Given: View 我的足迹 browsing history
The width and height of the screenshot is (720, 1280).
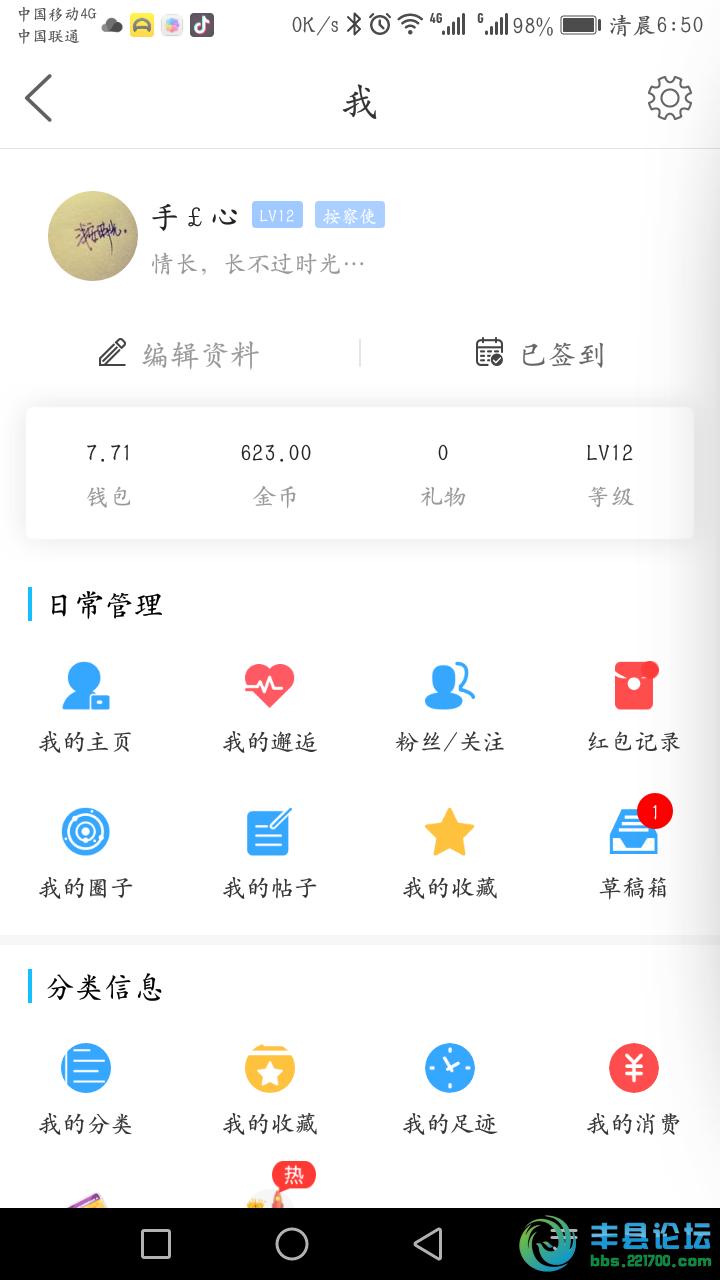Looking at the screenshot, I should (x=449, y=1088).
